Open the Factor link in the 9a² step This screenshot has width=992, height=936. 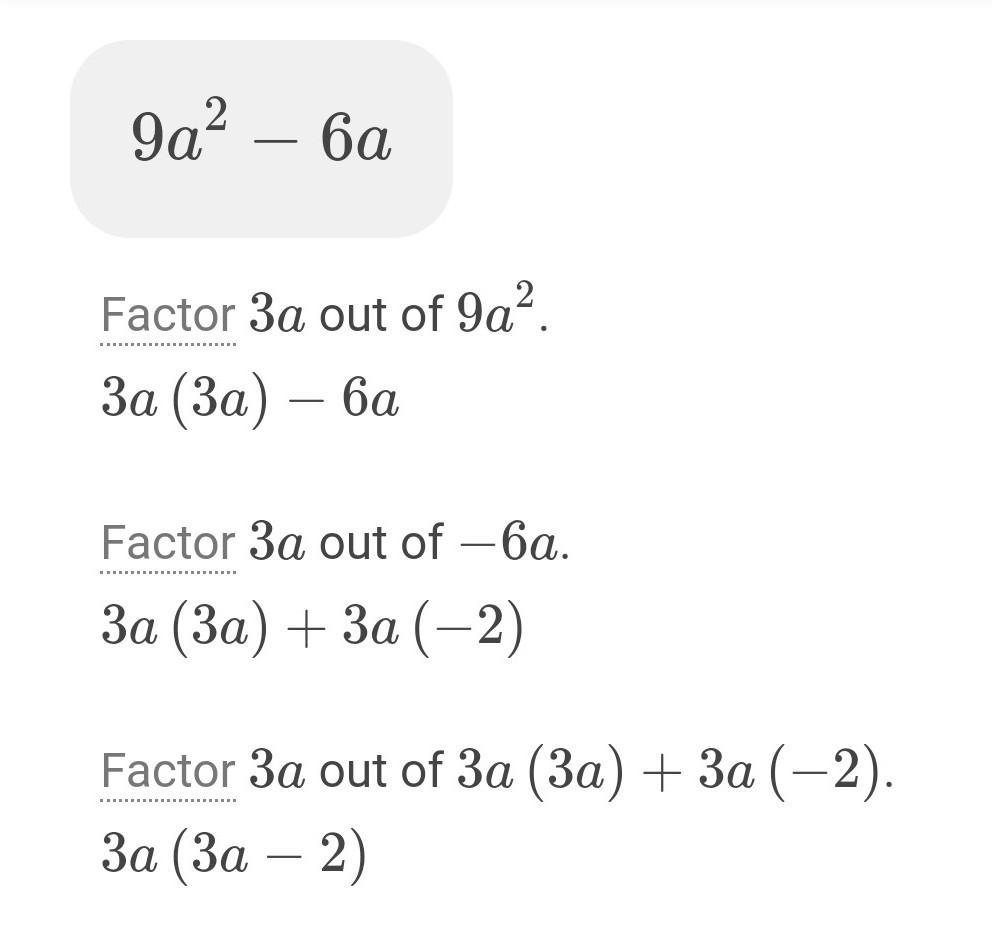point(168,316)
